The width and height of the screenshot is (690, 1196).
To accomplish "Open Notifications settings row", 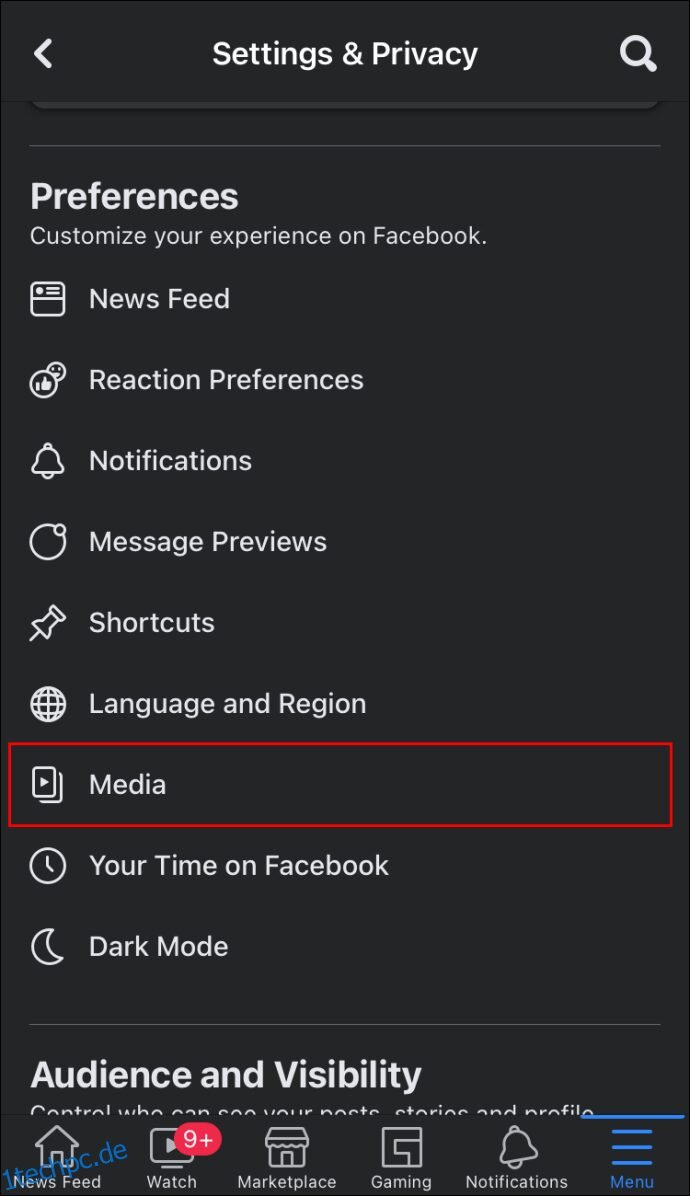I will click(x=345, y=461).
